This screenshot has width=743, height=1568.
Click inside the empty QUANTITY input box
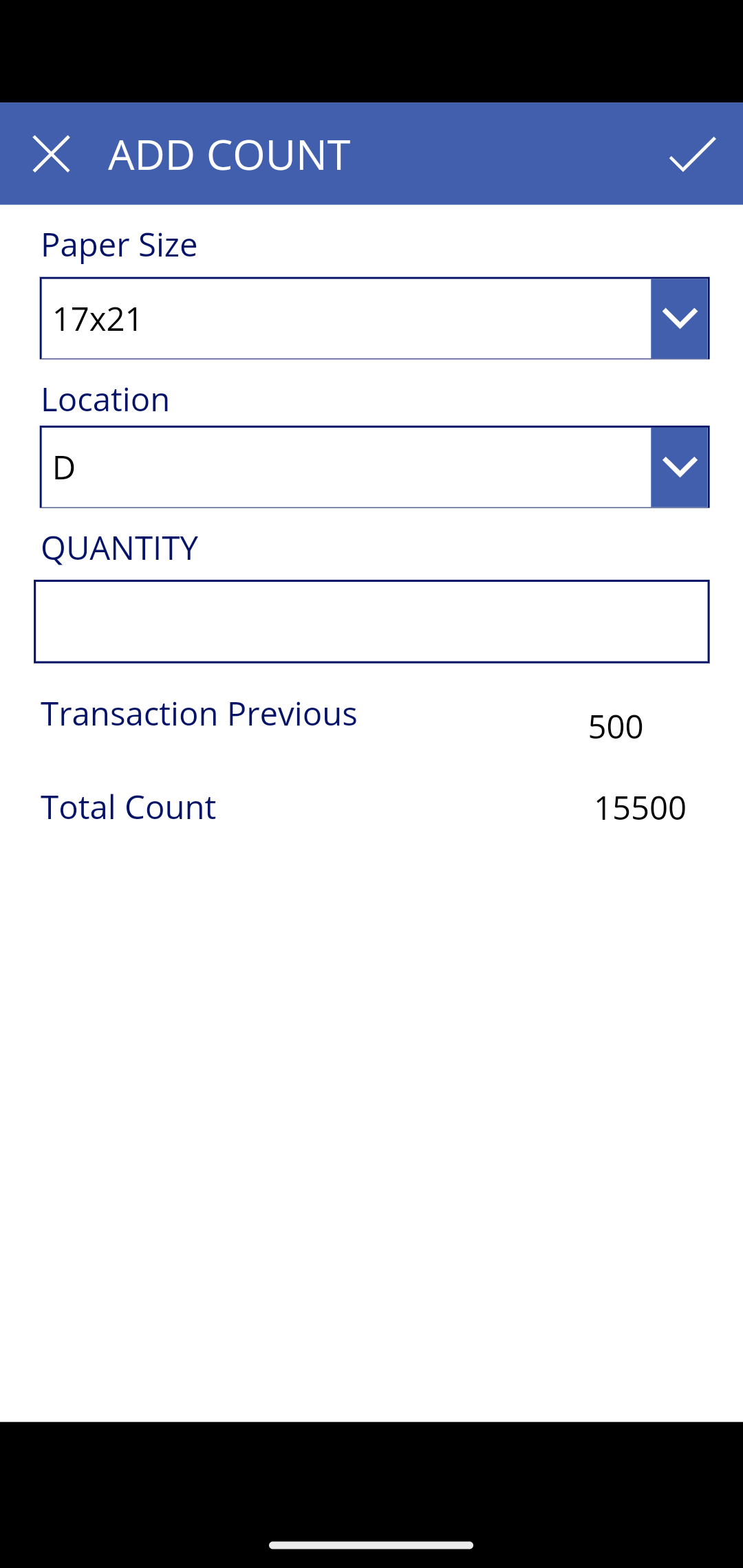pos(371,621)
